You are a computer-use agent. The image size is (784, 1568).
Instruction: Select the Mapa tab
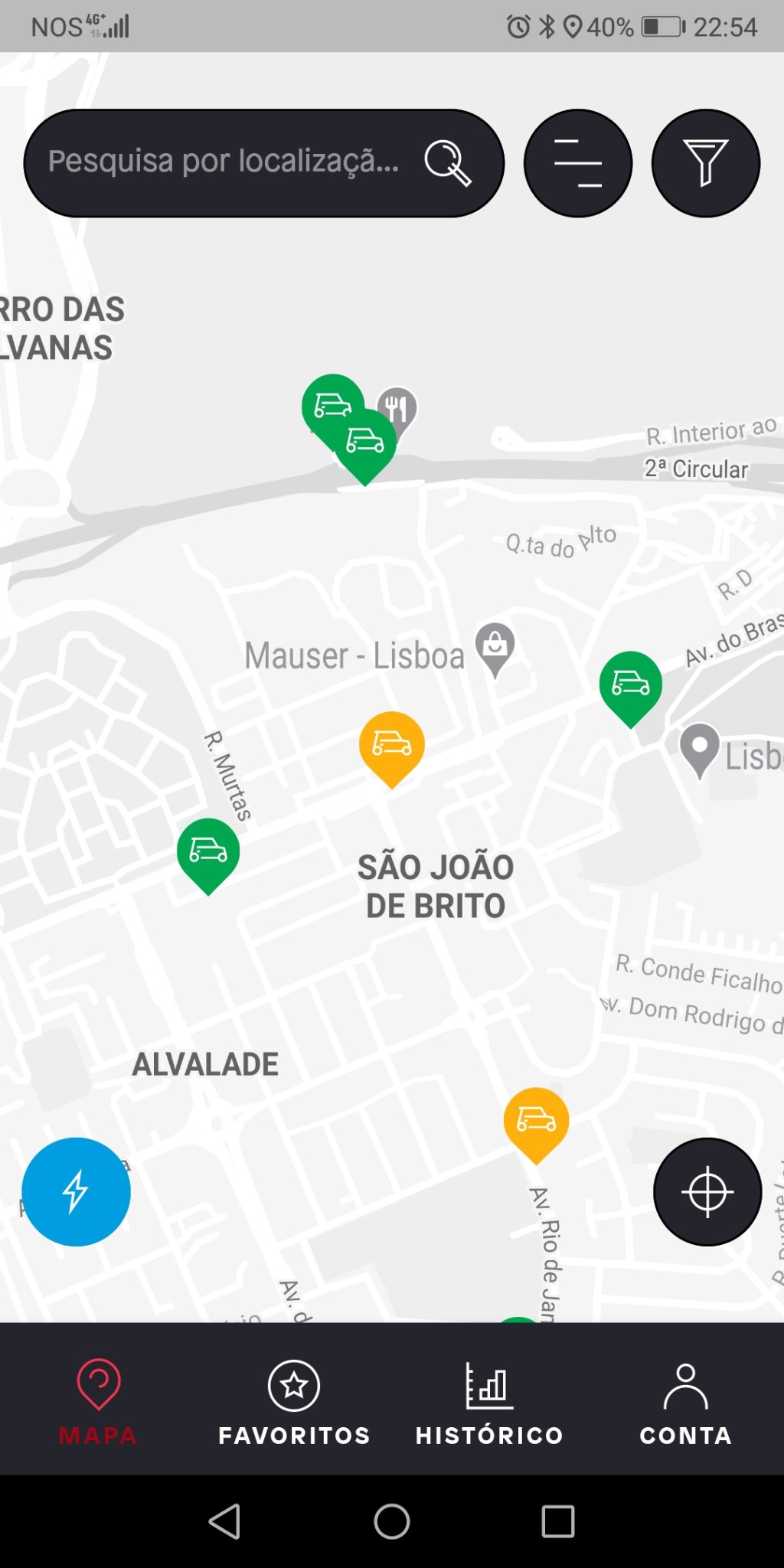click(98, 1403)
